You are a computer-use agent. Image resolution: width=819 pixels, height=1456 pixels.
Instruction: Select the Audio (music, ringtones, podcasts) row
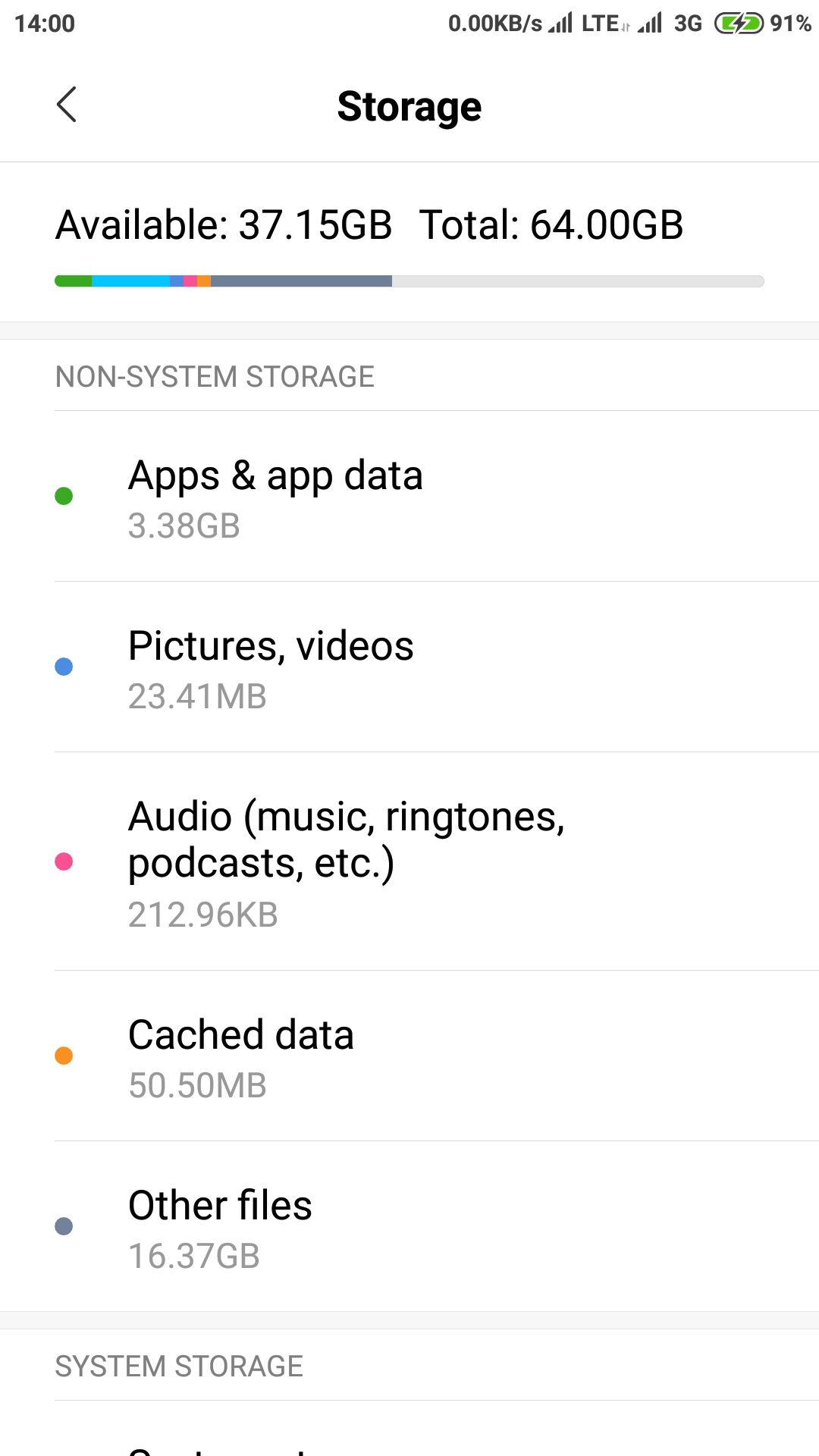pos(409,861)
